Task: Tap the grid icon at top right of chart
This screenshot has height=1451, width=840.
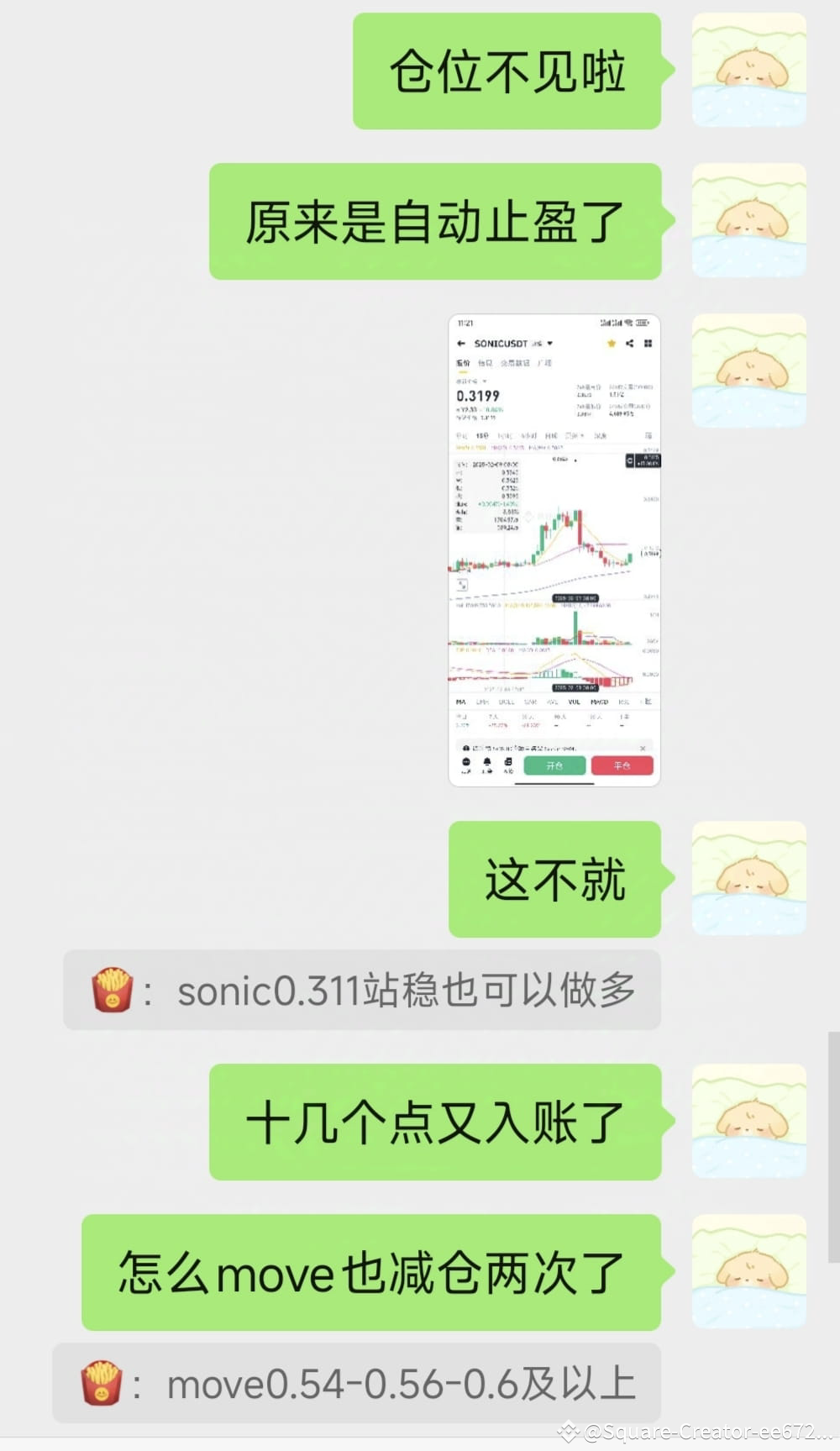Action: tap(647, 343)
